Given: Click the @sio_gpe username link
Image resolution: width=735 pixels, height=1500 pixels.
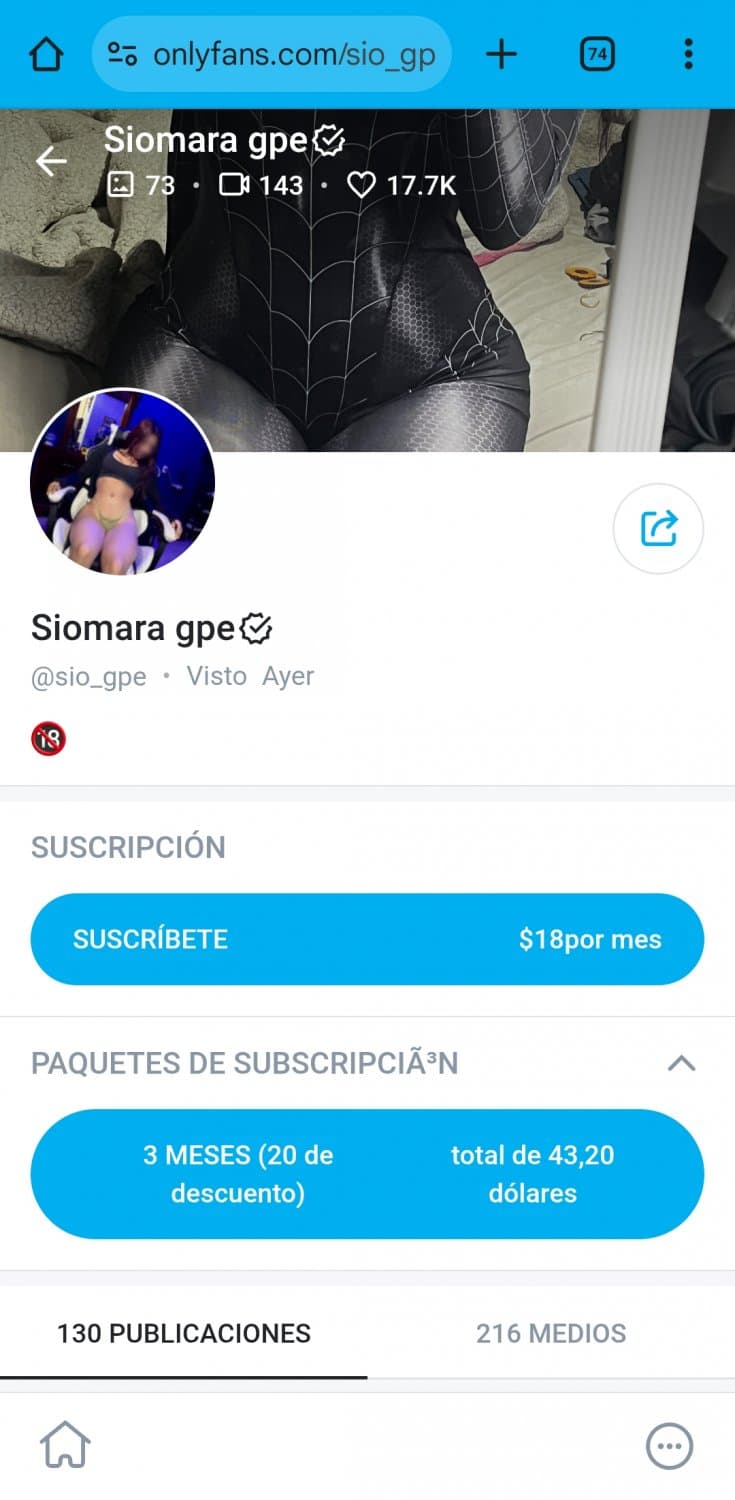Looking at the screenshot, I should pos(89,676).
